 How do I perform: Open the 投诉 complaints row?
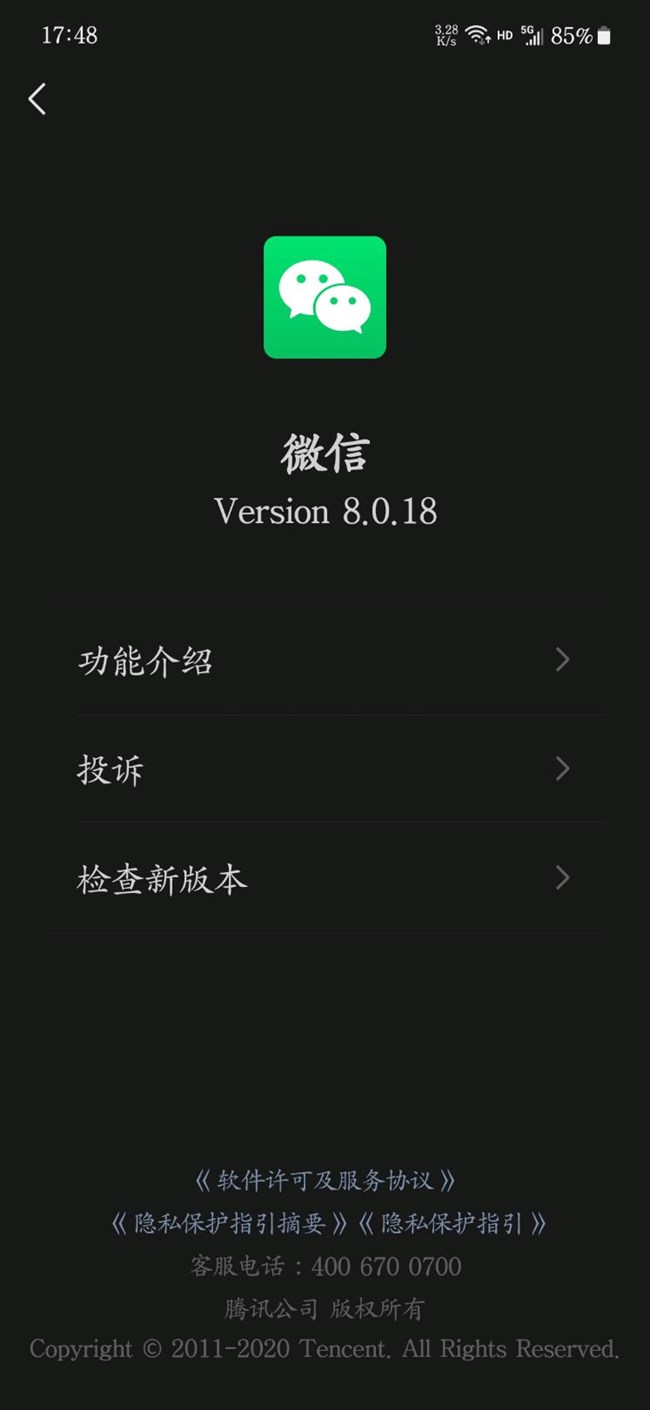(325, 769)
